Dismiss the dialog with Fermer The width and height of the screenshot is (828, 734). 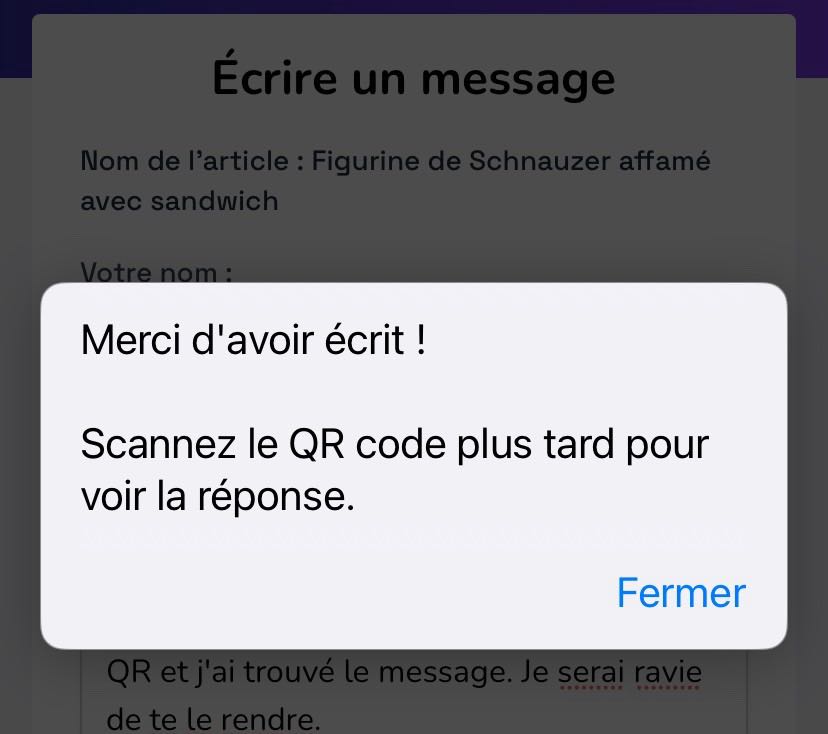tap(681, 593)
